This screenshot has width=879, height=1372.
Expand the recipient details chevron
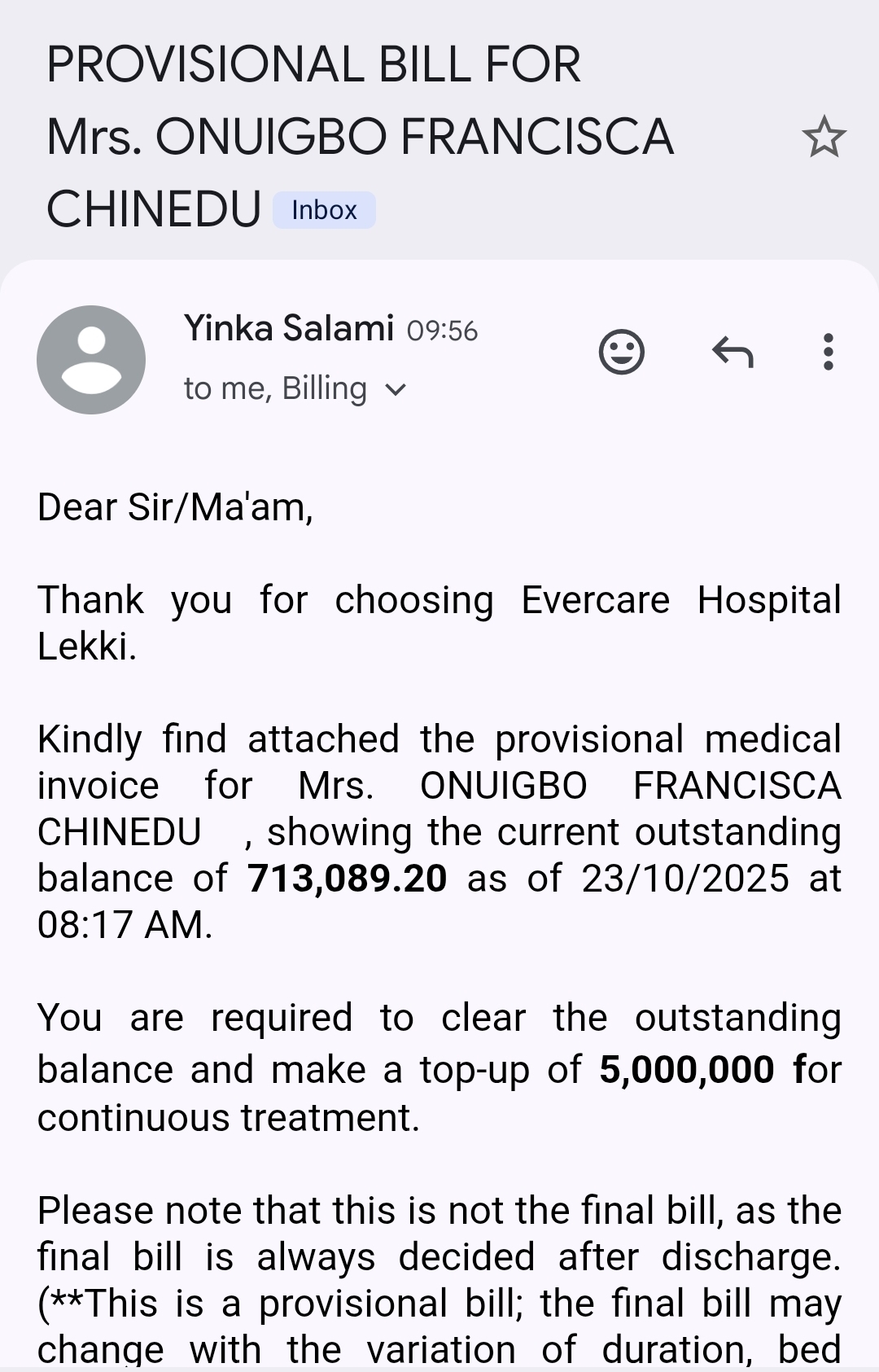[396, 390]
